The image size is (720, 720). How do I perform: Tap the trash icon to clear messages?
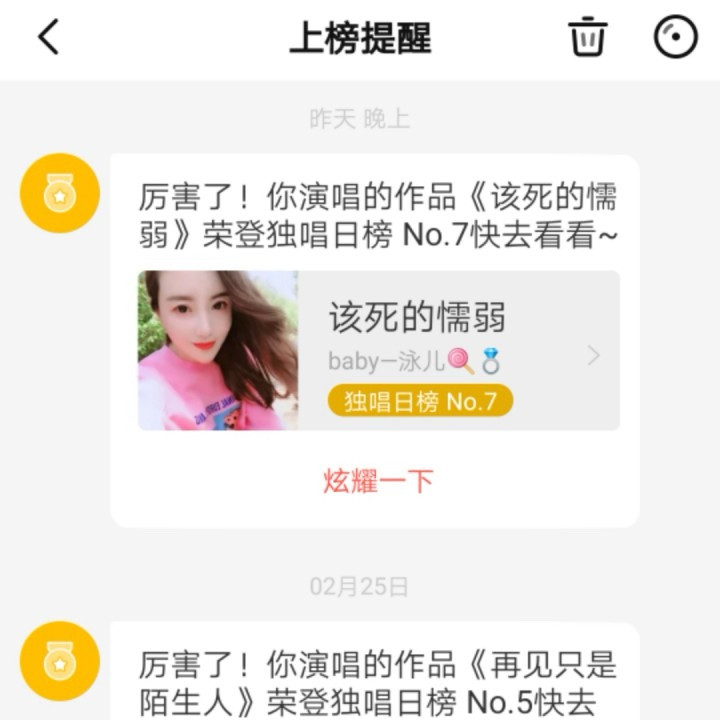[587, 38]
